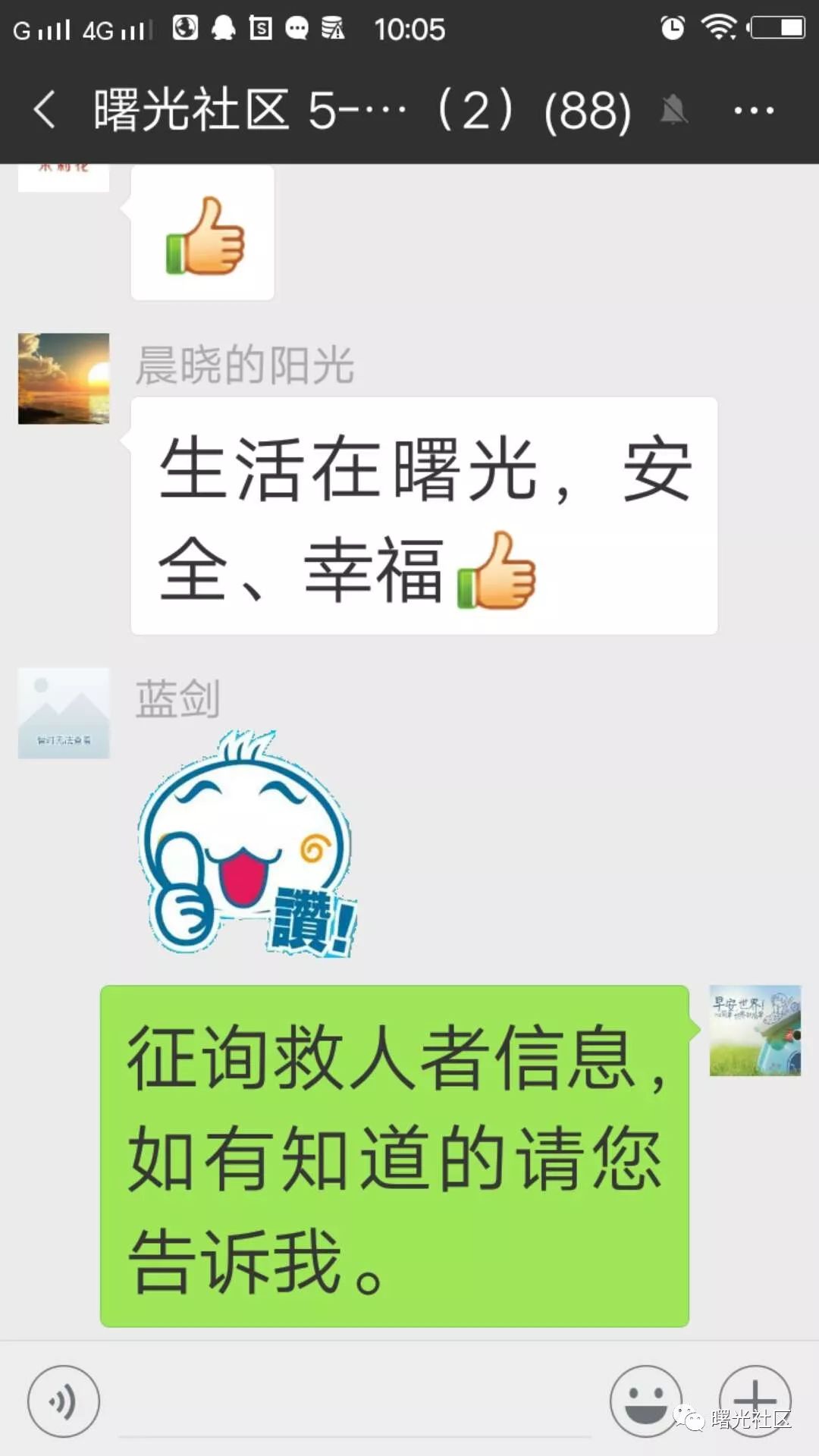Open 蓝剑's profile avatar
819x1456 pixels.
coord(64,713)
